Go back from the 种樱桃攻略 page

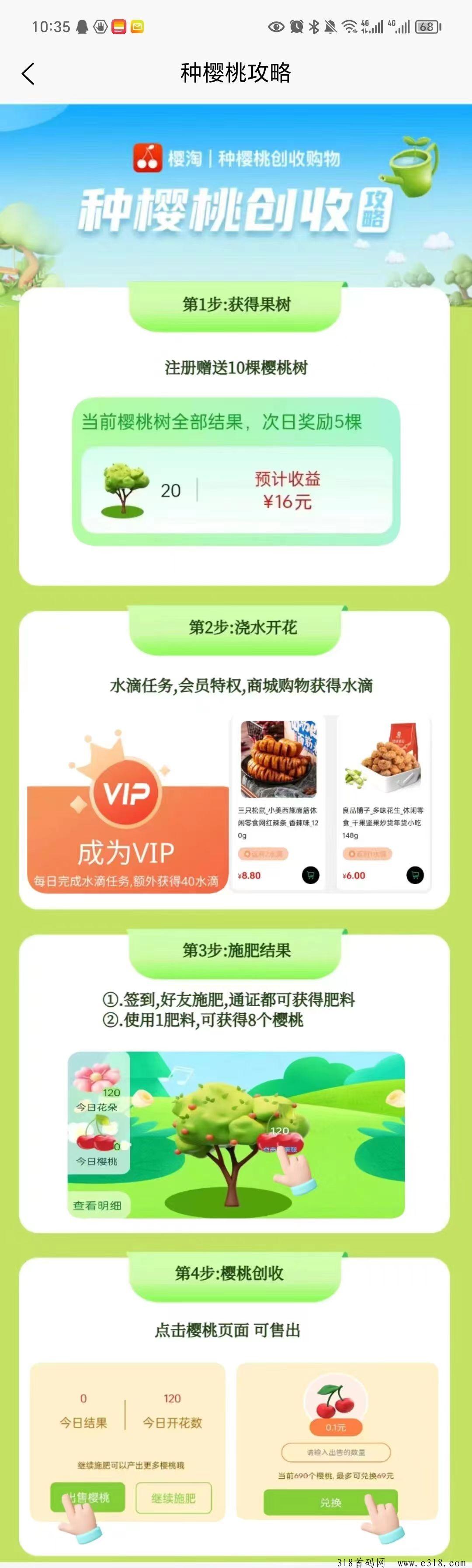pos(28,74)
